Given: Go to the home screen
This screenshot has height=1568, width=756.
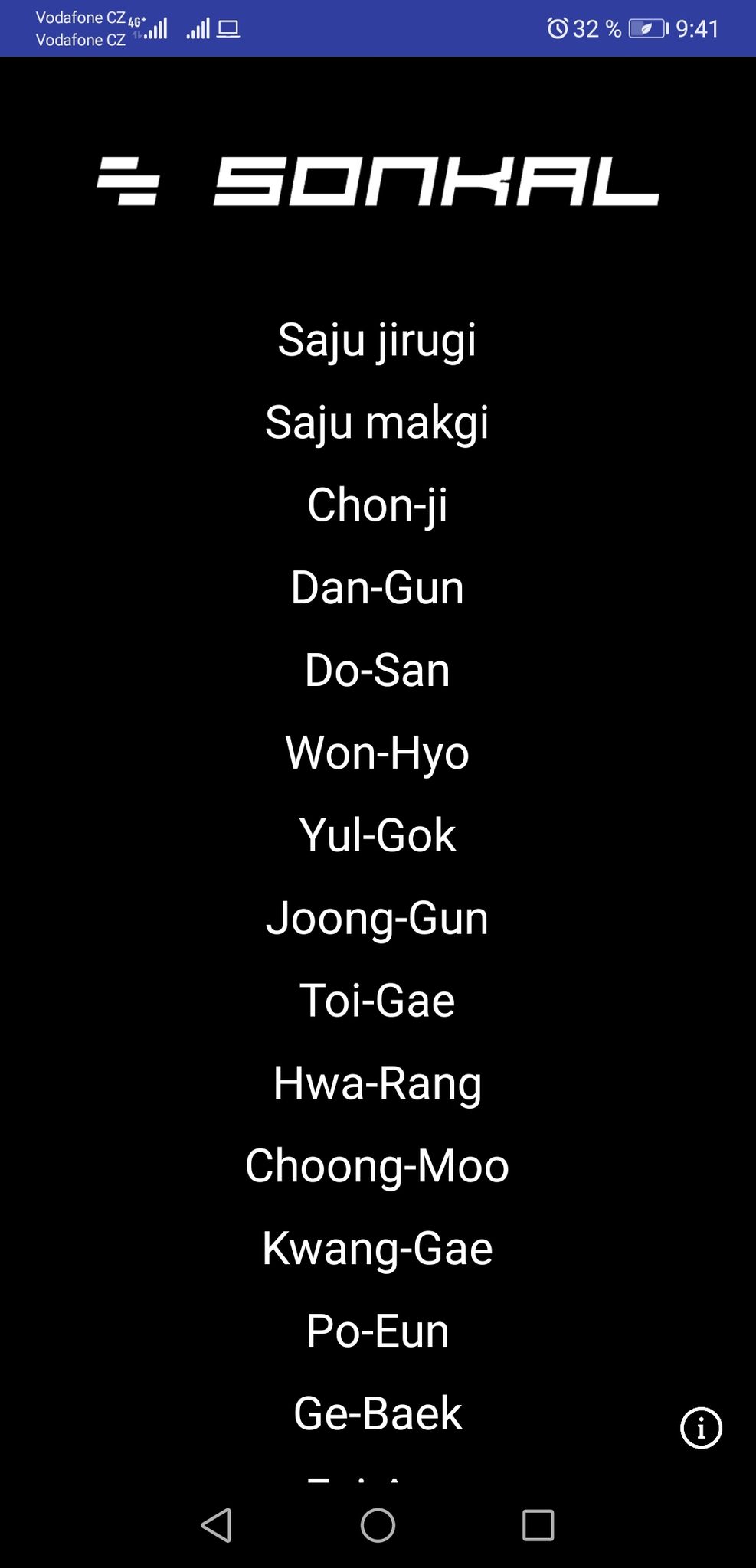Looking at the screenshot, I should (x=378, y=1525).
